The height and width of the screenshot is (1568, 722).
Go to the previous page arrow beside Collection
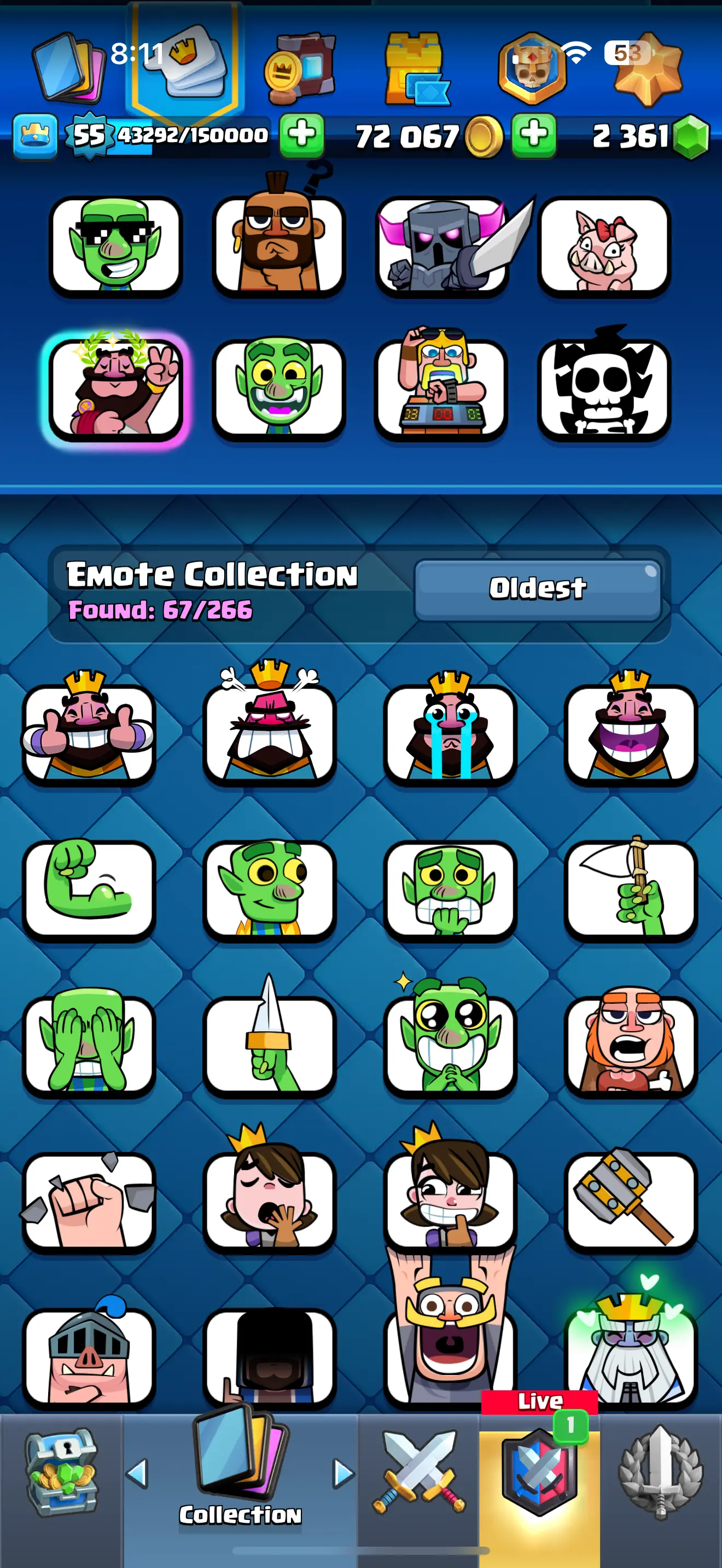138,1473
